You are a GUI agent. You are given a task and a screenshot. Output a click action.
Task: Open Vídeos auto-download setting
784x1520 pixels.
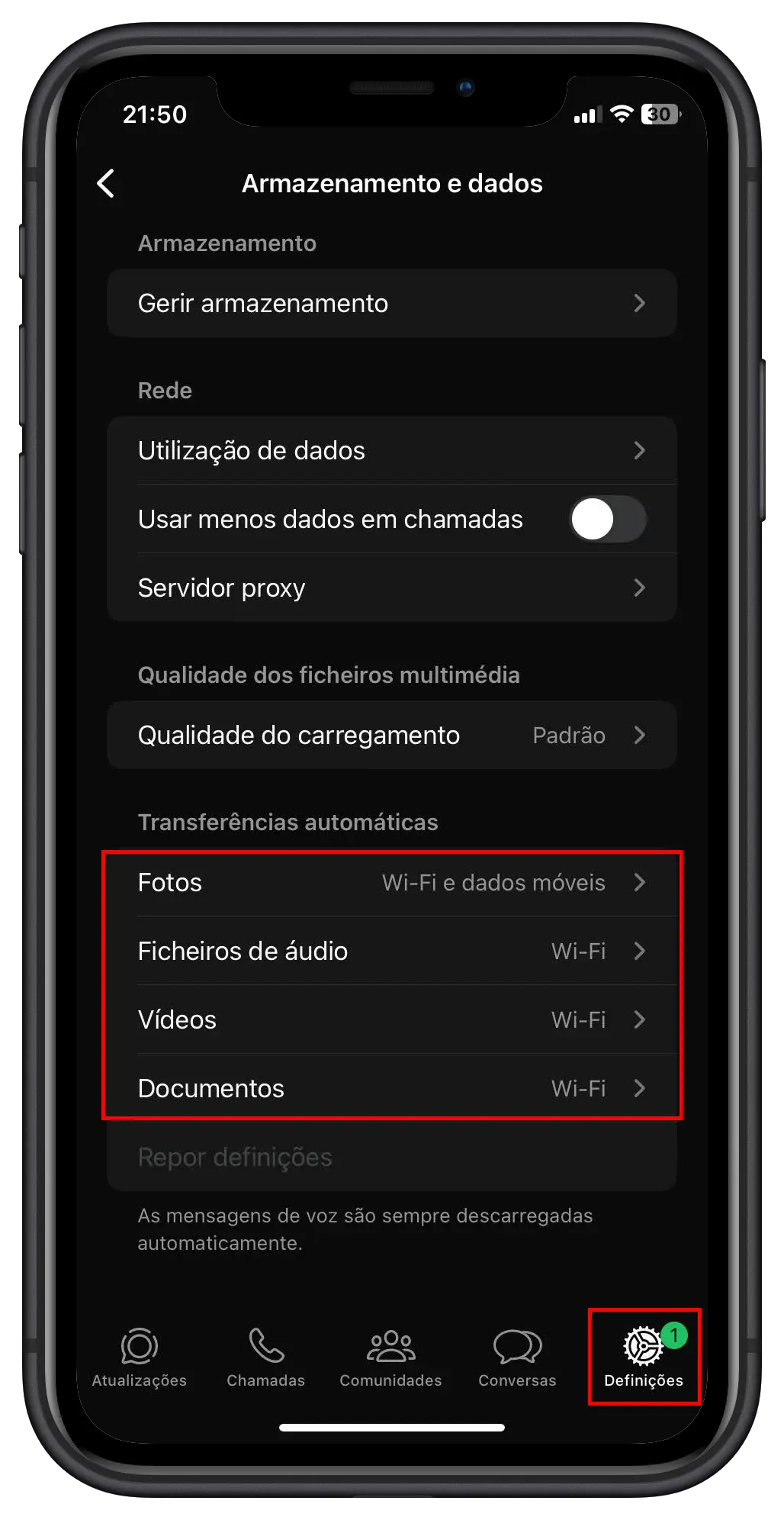coord(391,1020)
